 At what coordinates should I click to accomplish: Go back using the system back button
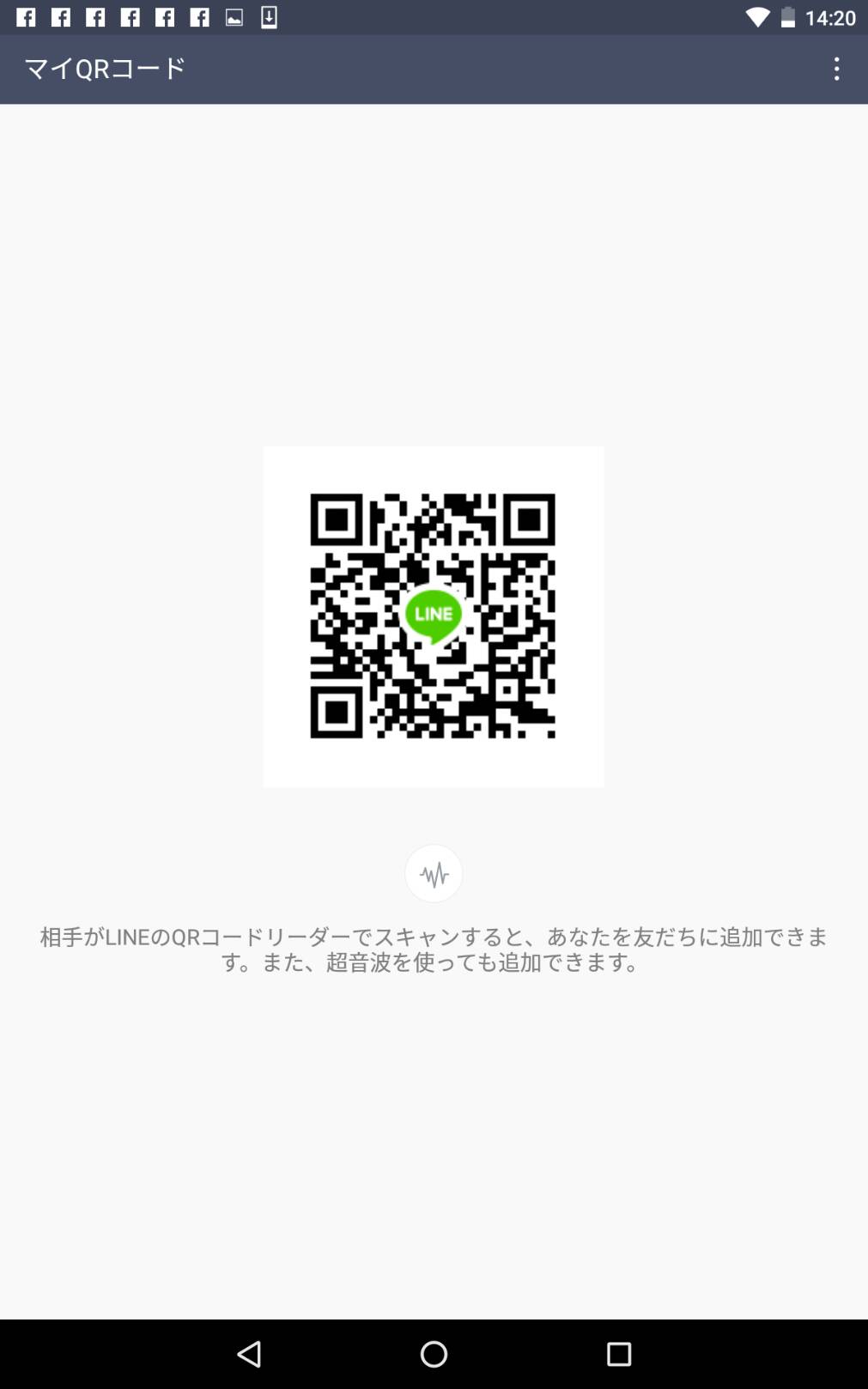[249, 1354]
